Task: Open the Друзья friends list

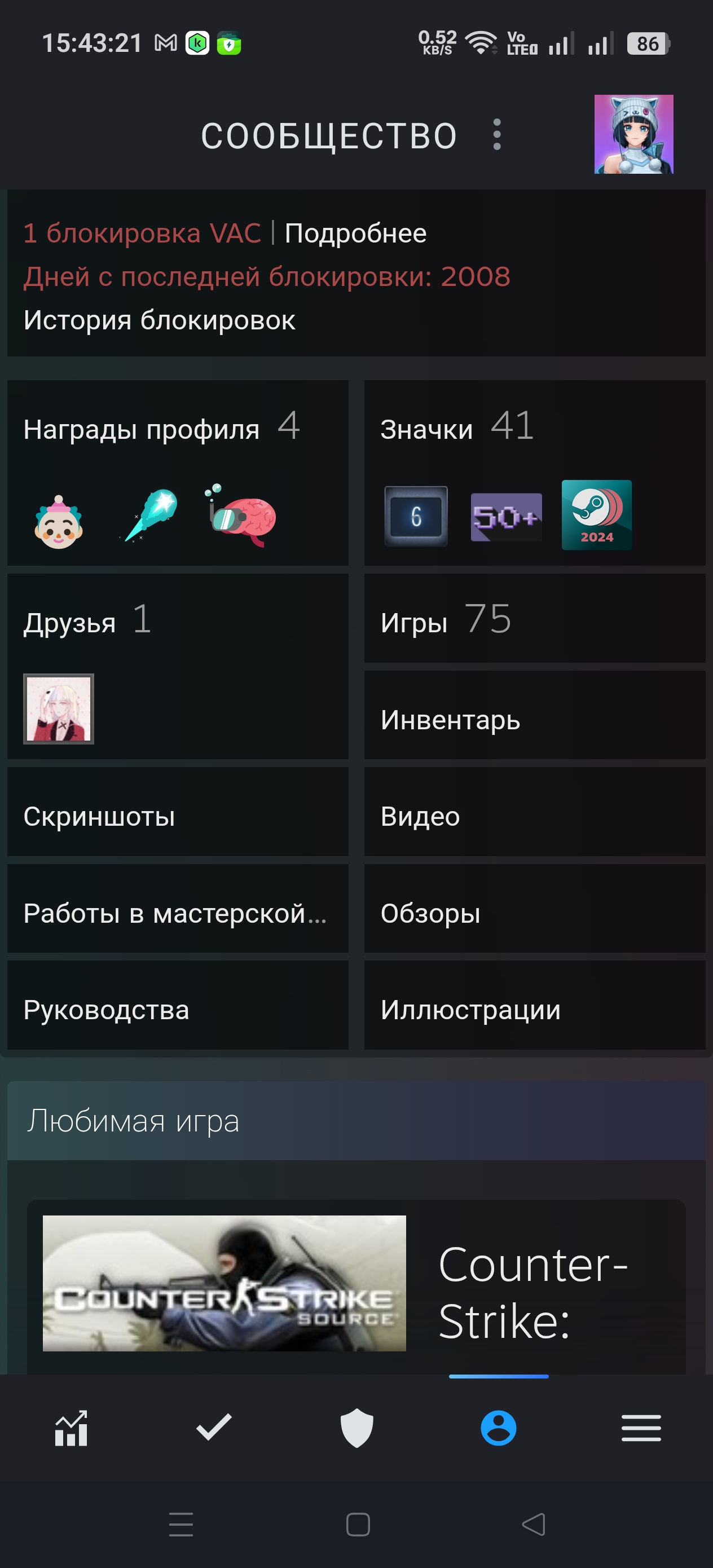Action: tap(69, 623)
